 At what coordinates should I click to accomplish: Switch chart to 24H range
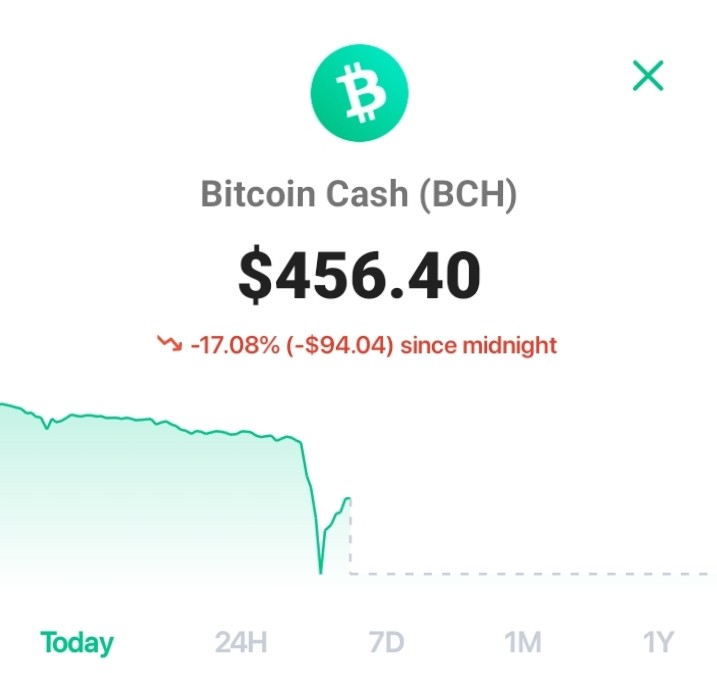click(241, 642)
